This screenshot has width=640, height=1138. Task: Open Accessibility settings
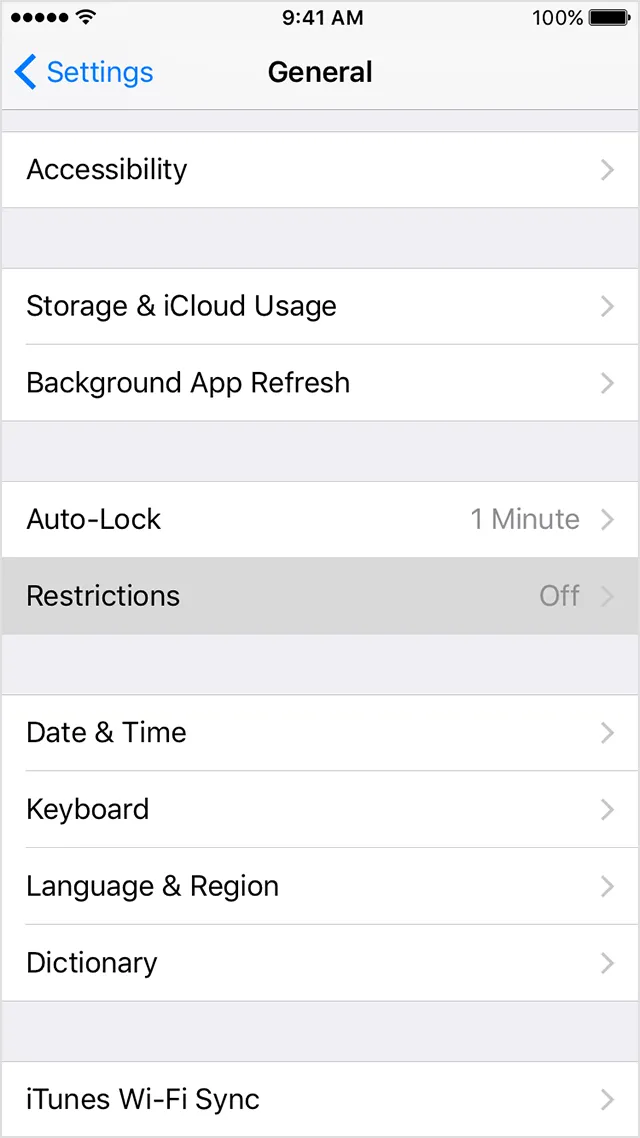(x=320, y=170)
